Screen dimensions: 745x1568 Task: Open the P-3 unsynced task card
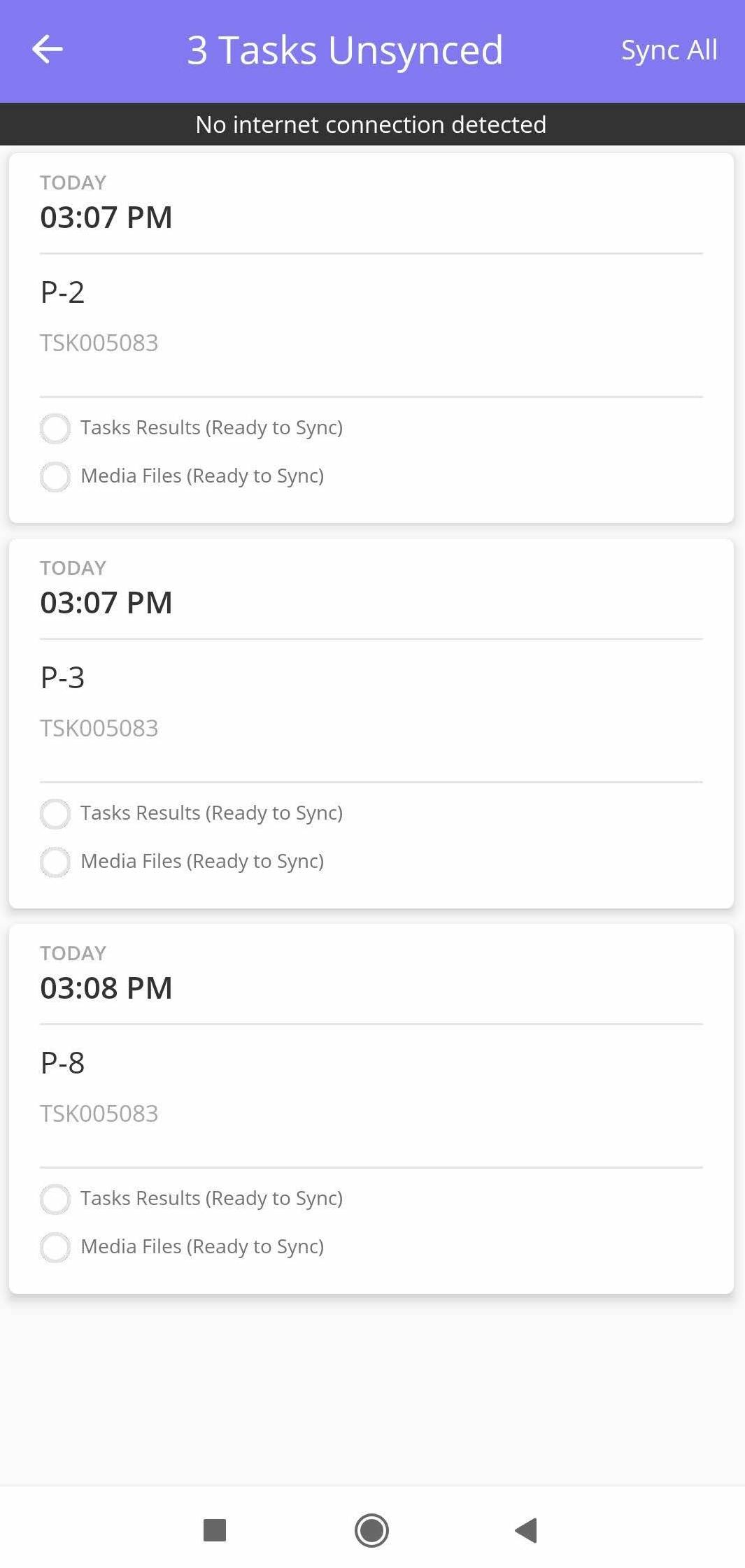coord(371,723)
